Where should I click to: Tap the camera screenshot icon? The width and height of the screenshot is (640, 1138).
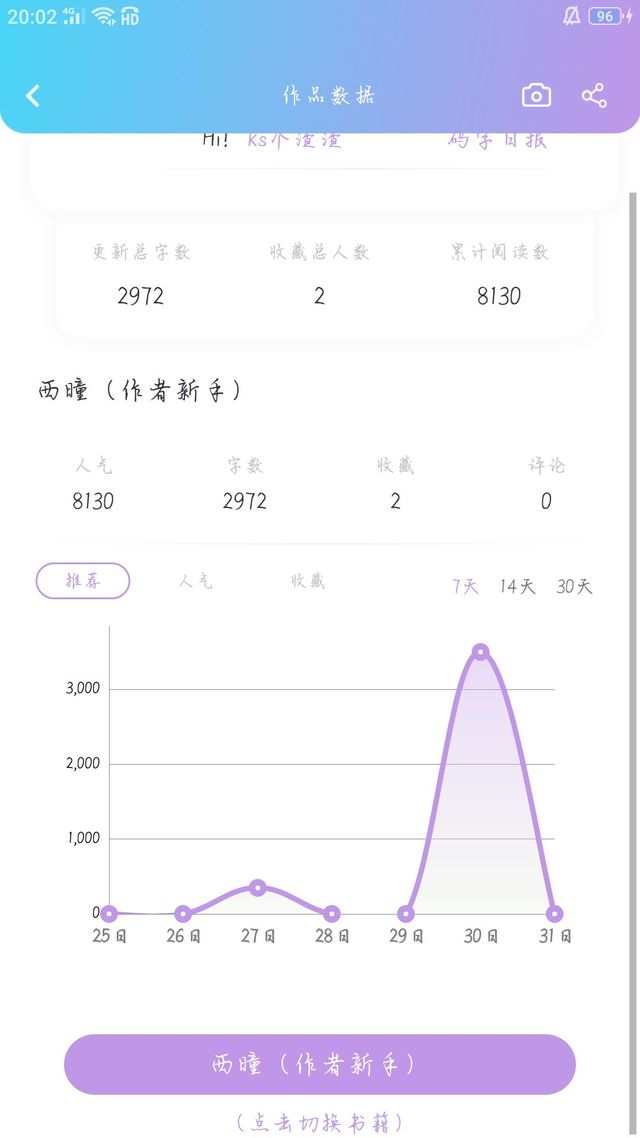coord(536,96)
